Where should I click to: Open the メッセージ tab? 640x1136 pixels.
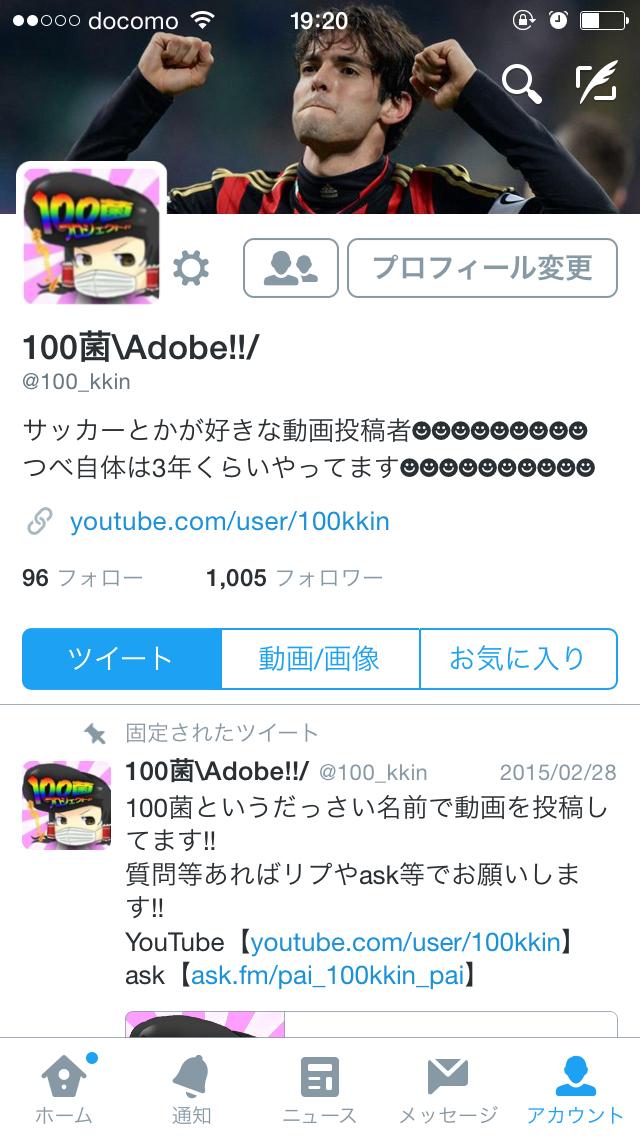[x=447, y=1090]
